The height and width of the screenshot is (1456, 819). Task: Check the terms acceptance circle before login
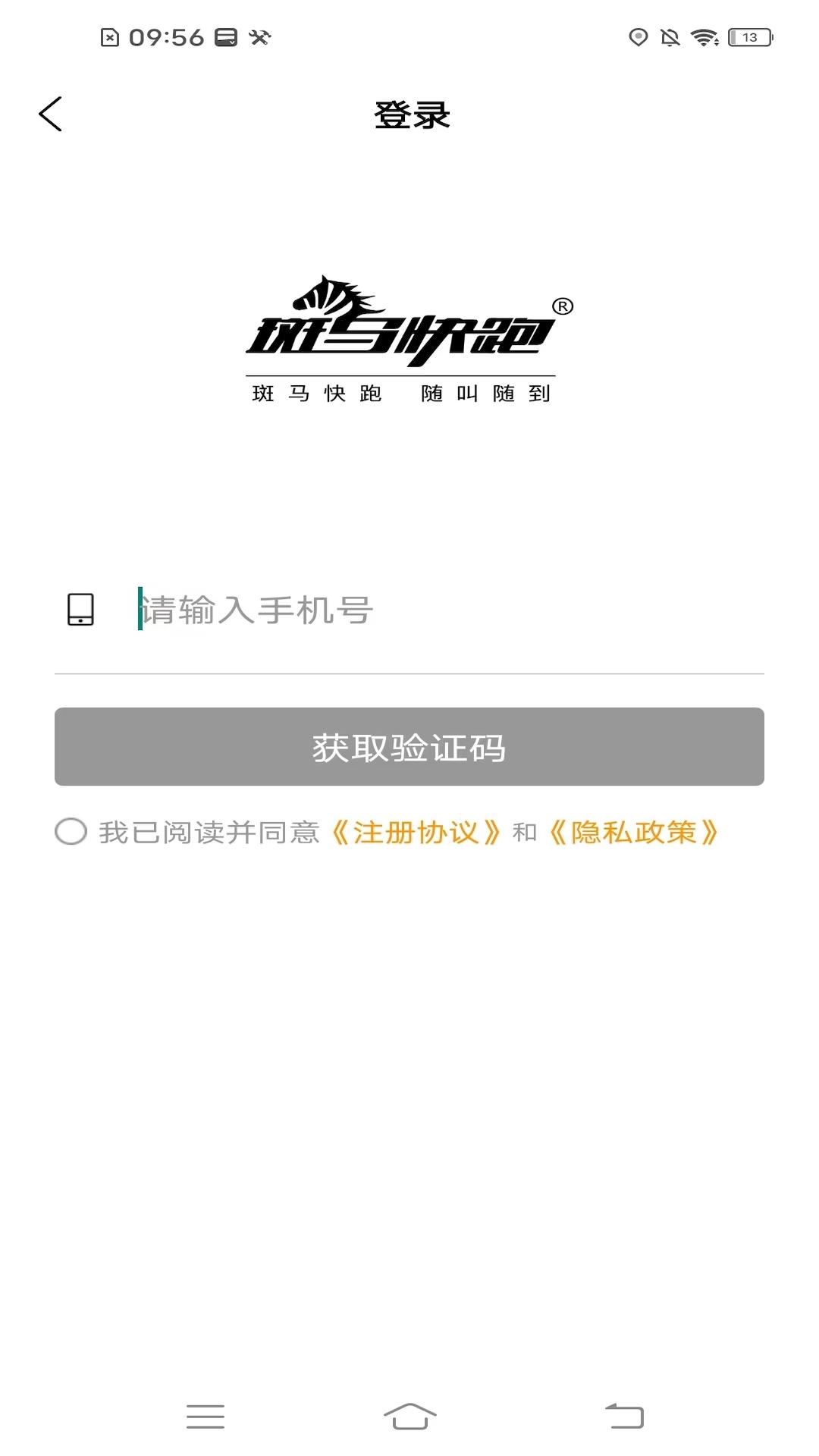[x=72, y=833]
